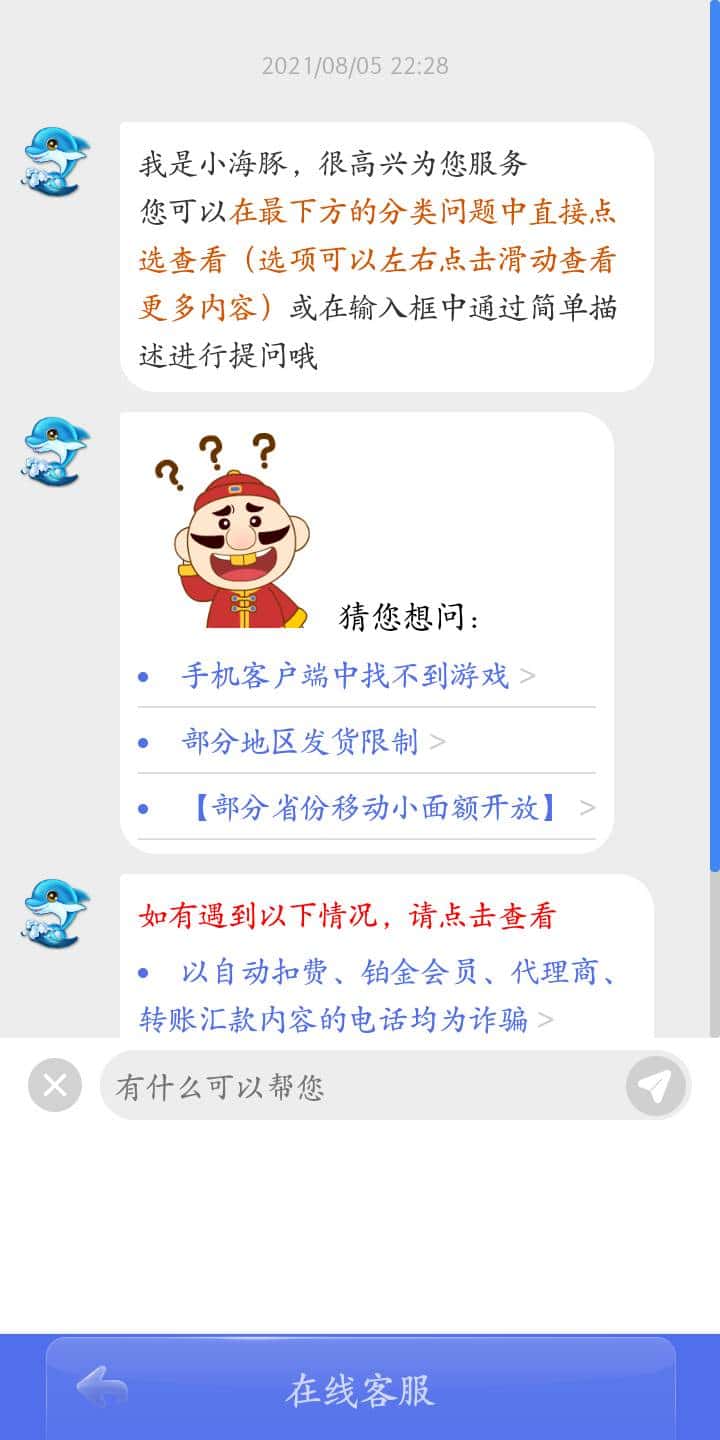Expand the chevron after 部分地区发货限制
This screenshot has width=720, height=1440.
click(437, 742)
